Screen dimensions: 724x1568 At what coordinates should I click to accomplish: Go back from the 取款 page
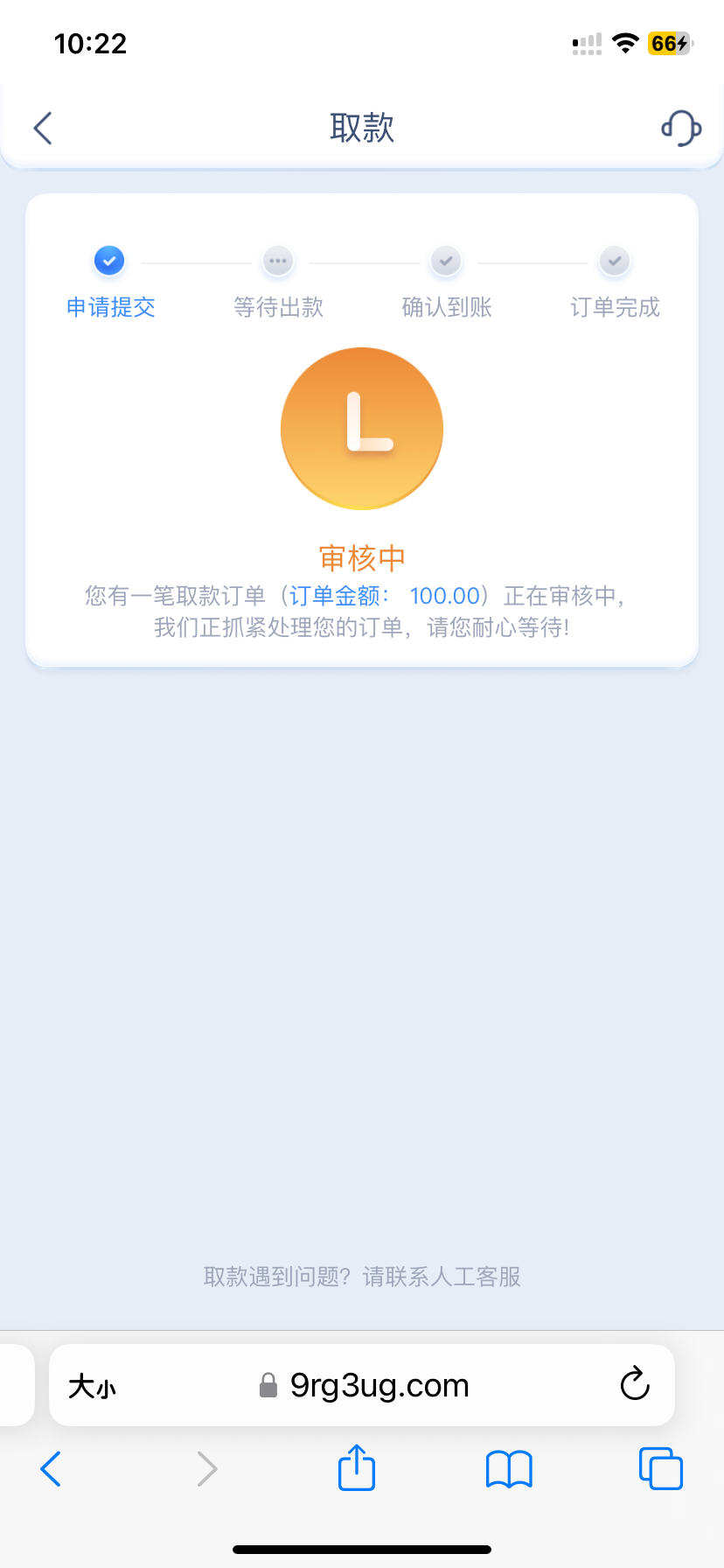43,128
